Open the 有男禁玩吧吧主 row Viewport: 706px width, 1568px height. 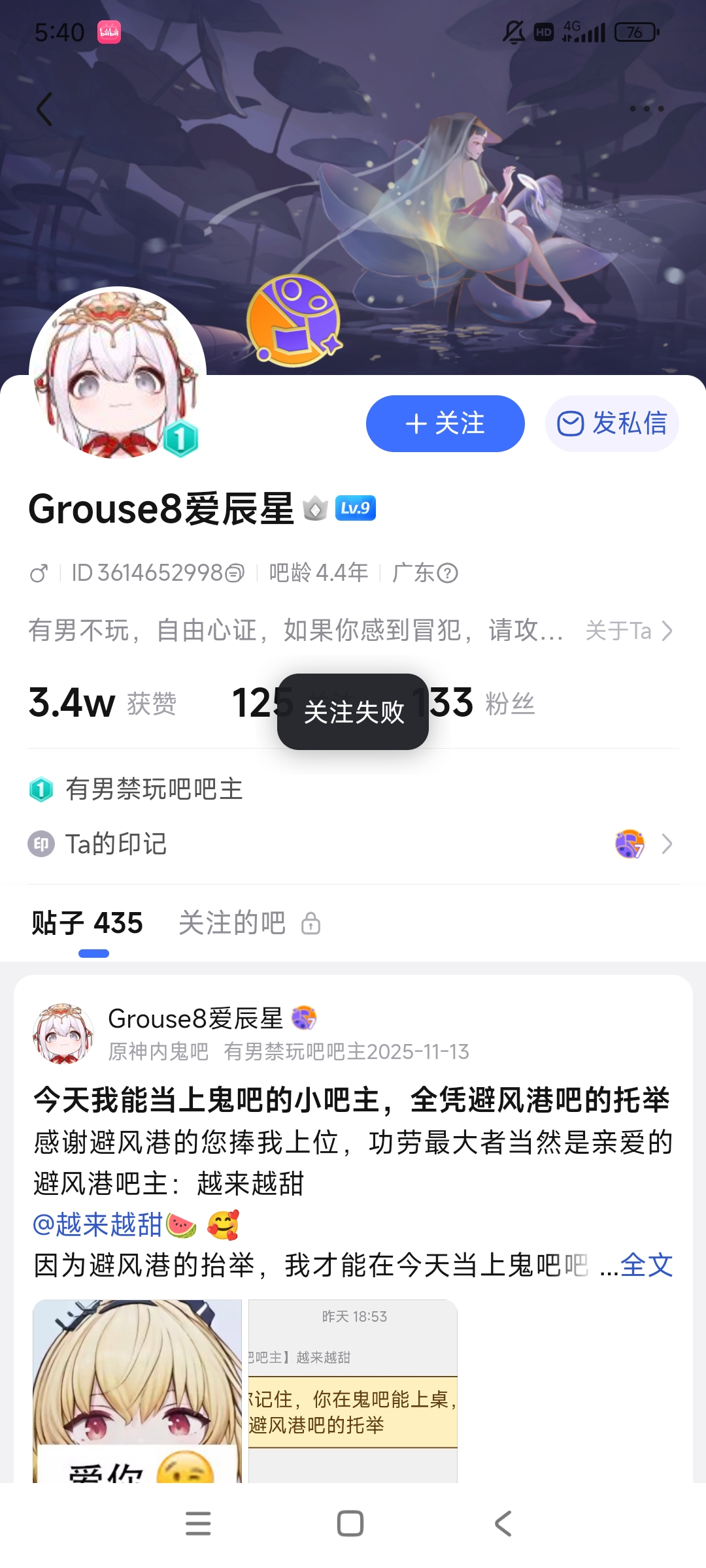pyautogui.click(x=154, y=789)
